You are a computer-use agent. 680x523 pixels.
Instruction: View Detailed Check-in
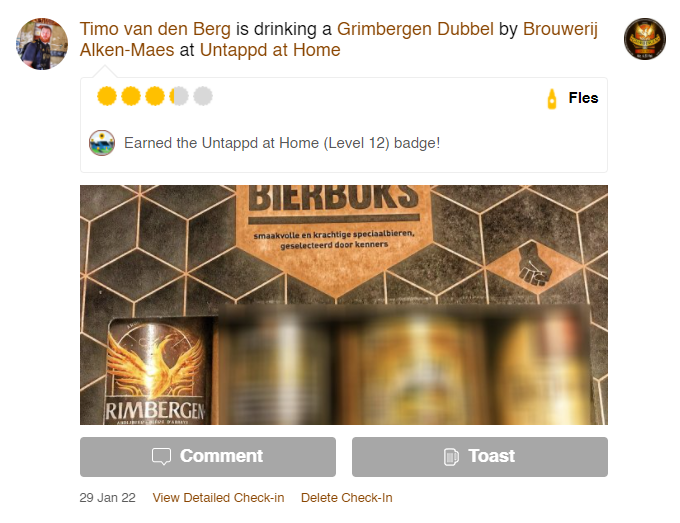[x=218, y=498]
